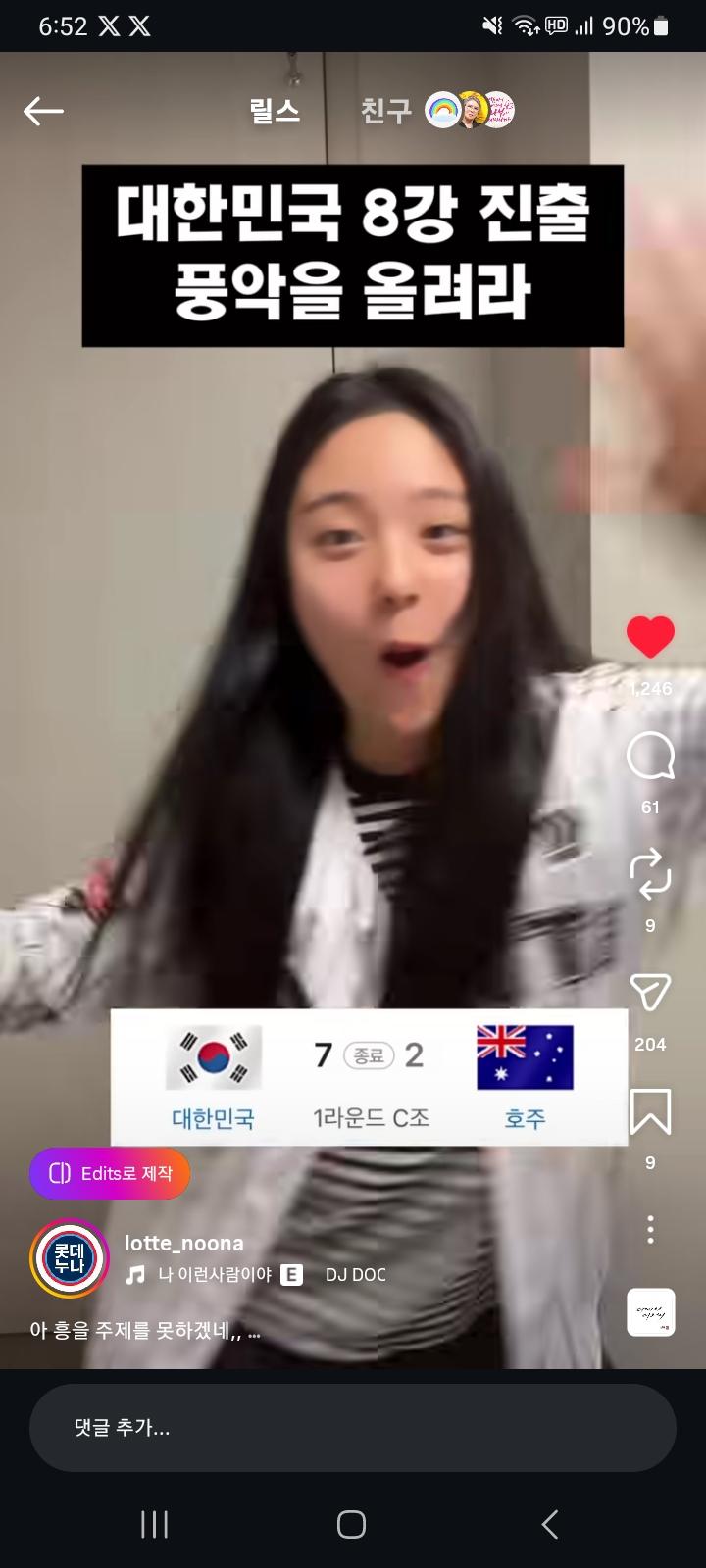Open lotte_noona's profile
Screen dimensions: 706x1568
click(183, 1243)
